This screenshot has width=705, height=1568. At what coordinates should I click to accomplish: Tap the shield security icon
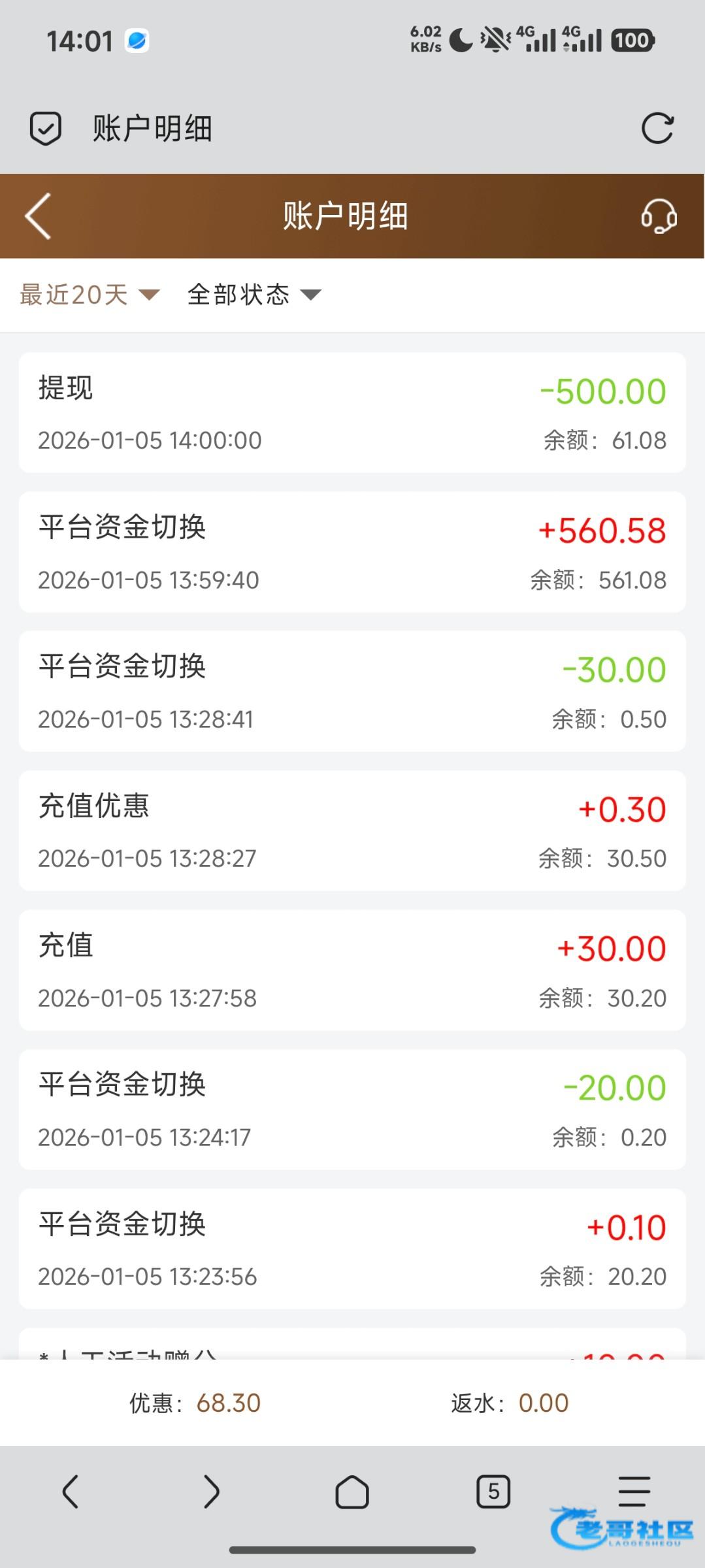(x=46, y=128)
